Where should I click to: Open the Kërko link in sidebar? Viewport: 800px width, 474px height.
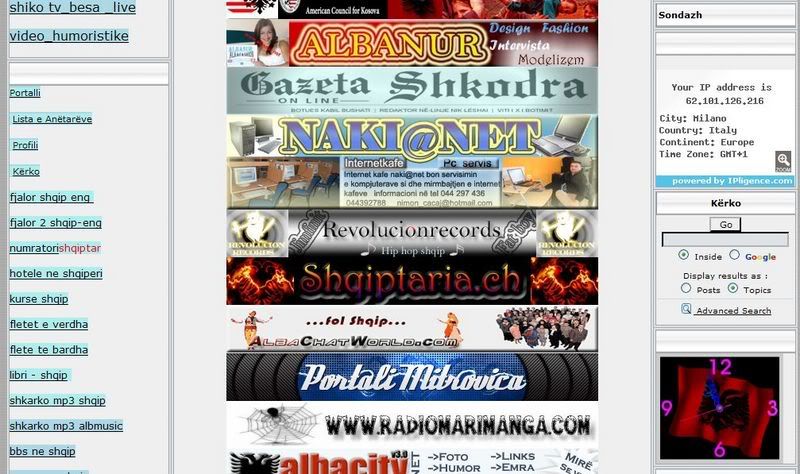(x=25, y=171)
